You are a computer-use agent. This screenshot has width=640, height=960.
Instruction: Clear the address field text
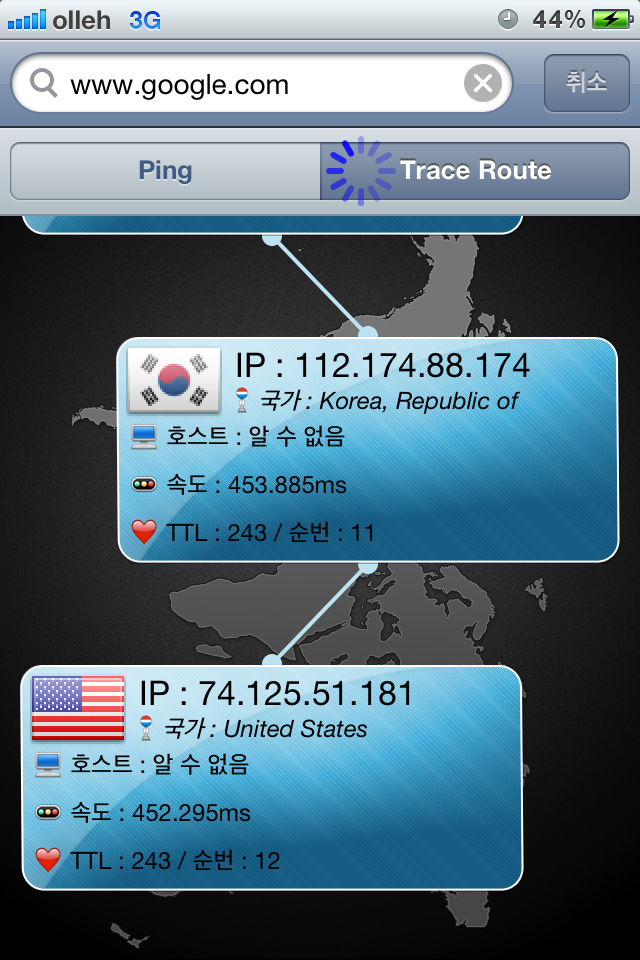click(x=483, y=84)
